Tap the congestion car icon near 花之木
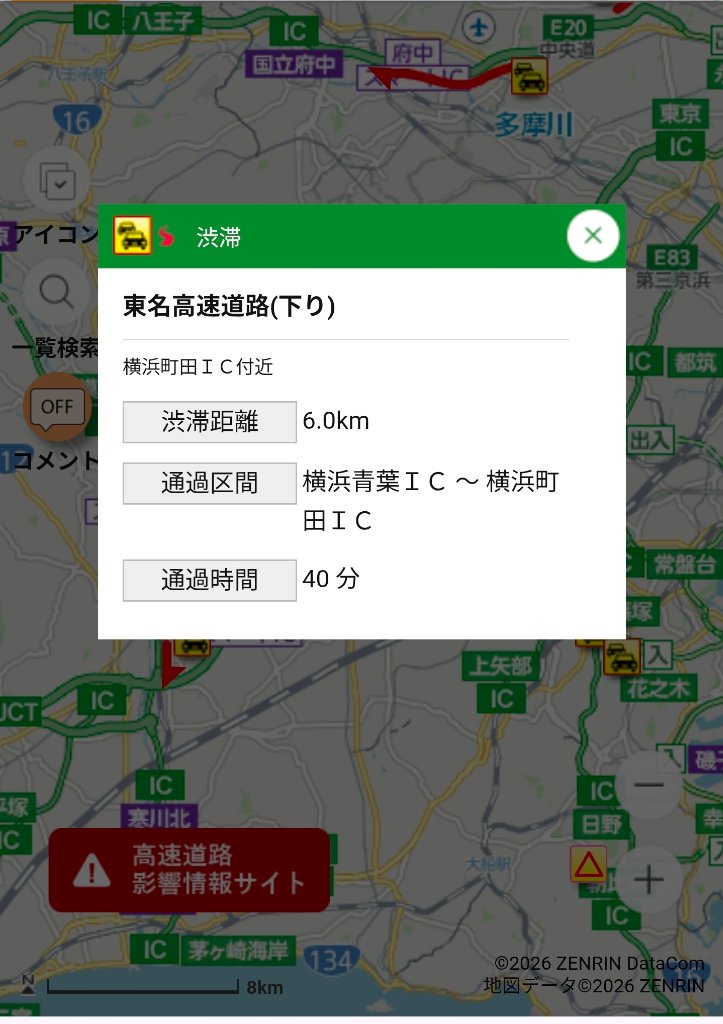This screenshot has height=1024, width=723. [x=622, y=656]
